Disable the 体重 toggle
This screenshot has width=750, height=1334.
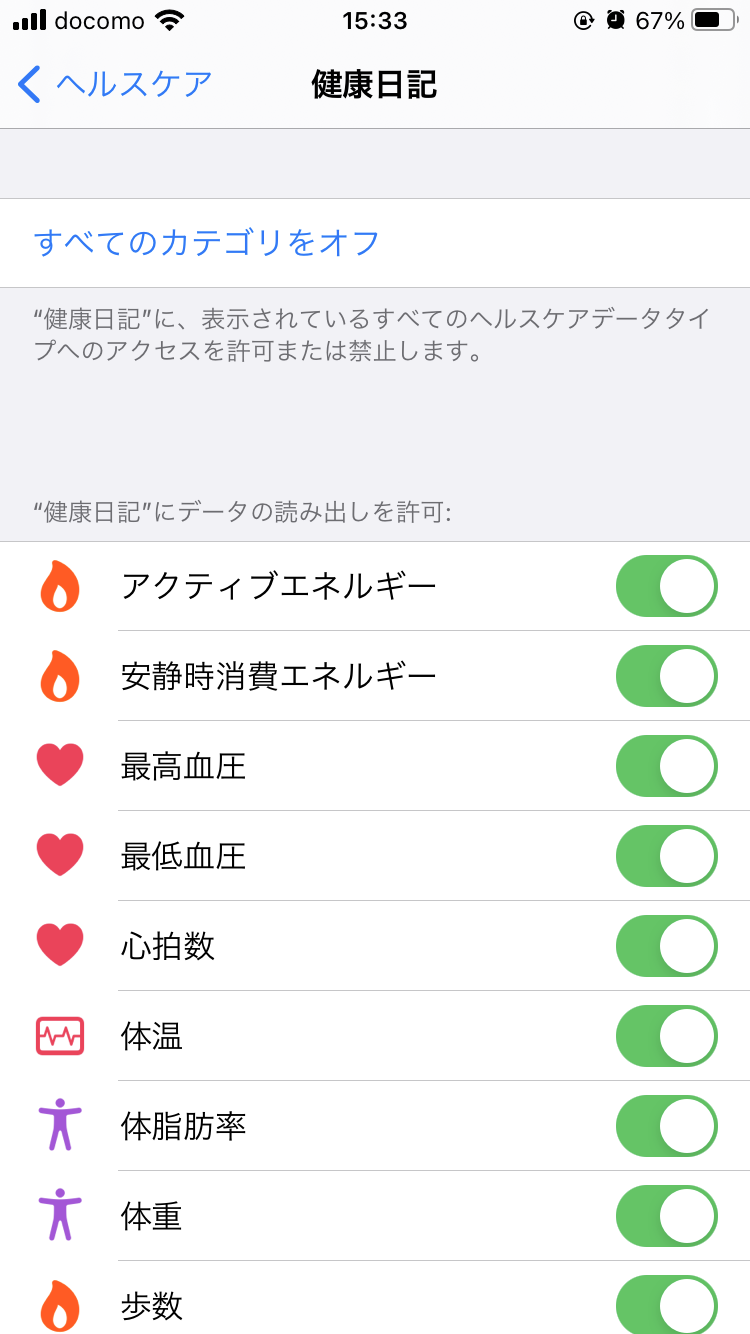(x=666, y=1216)
